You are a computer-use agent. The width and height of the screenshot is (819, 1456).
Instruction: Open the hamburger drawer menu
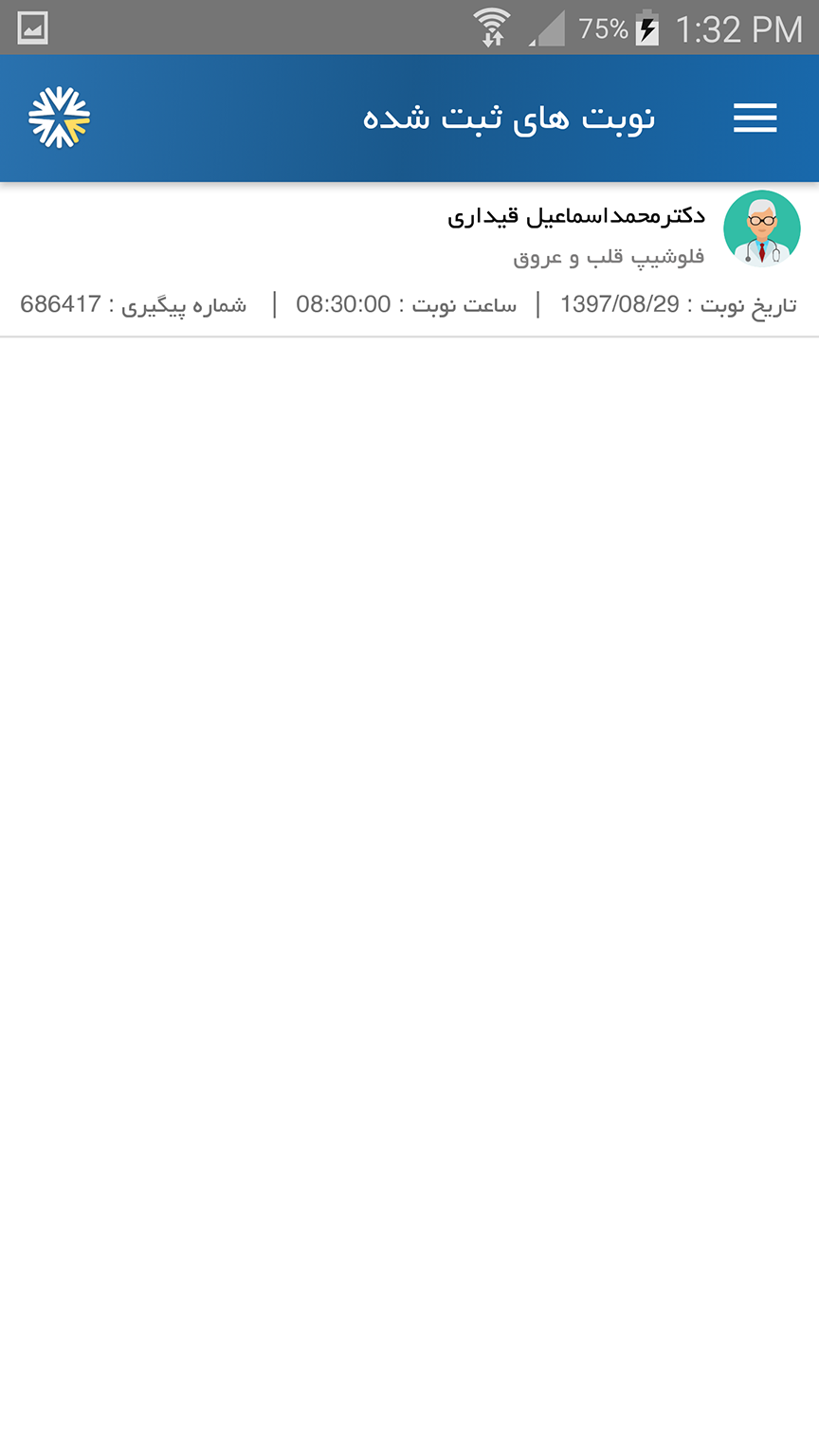[755, 118]
